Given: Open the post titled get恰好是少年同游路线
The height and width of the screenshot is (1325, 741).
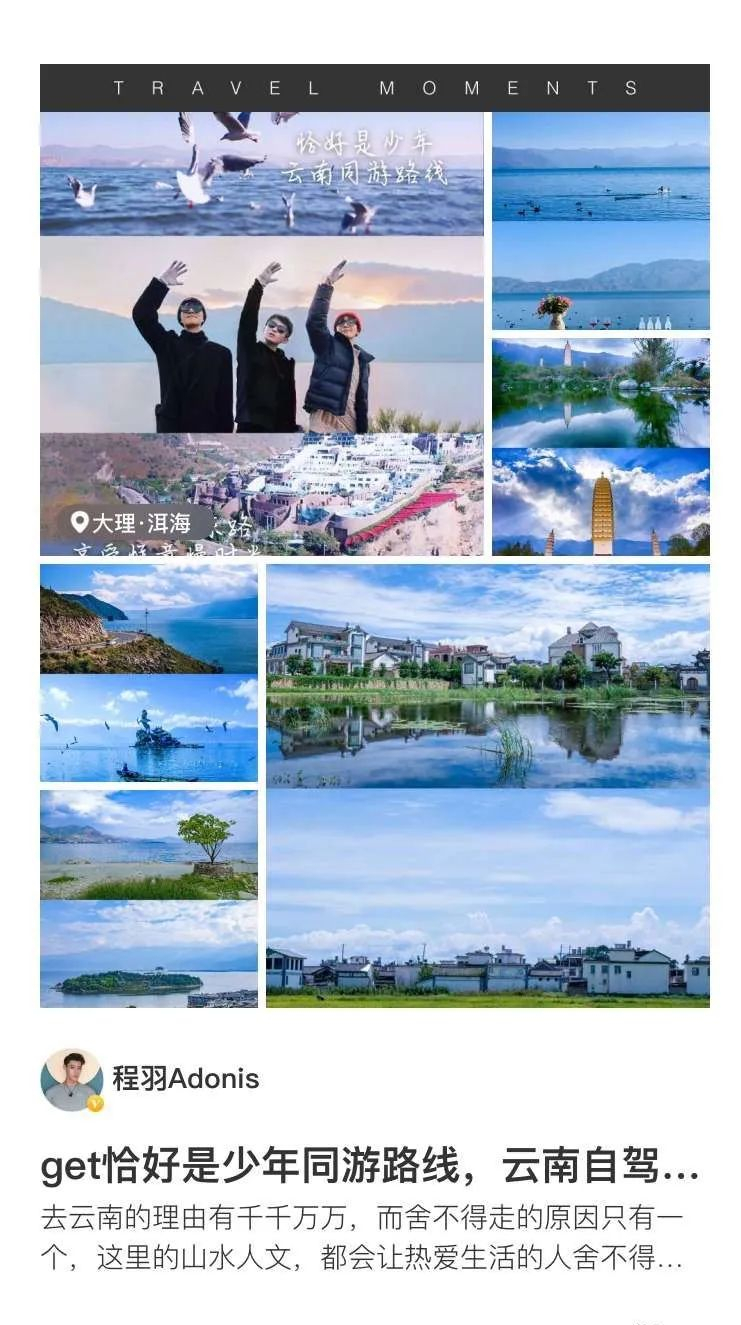Looking at the screenshot, I should tap(369, 1166).
